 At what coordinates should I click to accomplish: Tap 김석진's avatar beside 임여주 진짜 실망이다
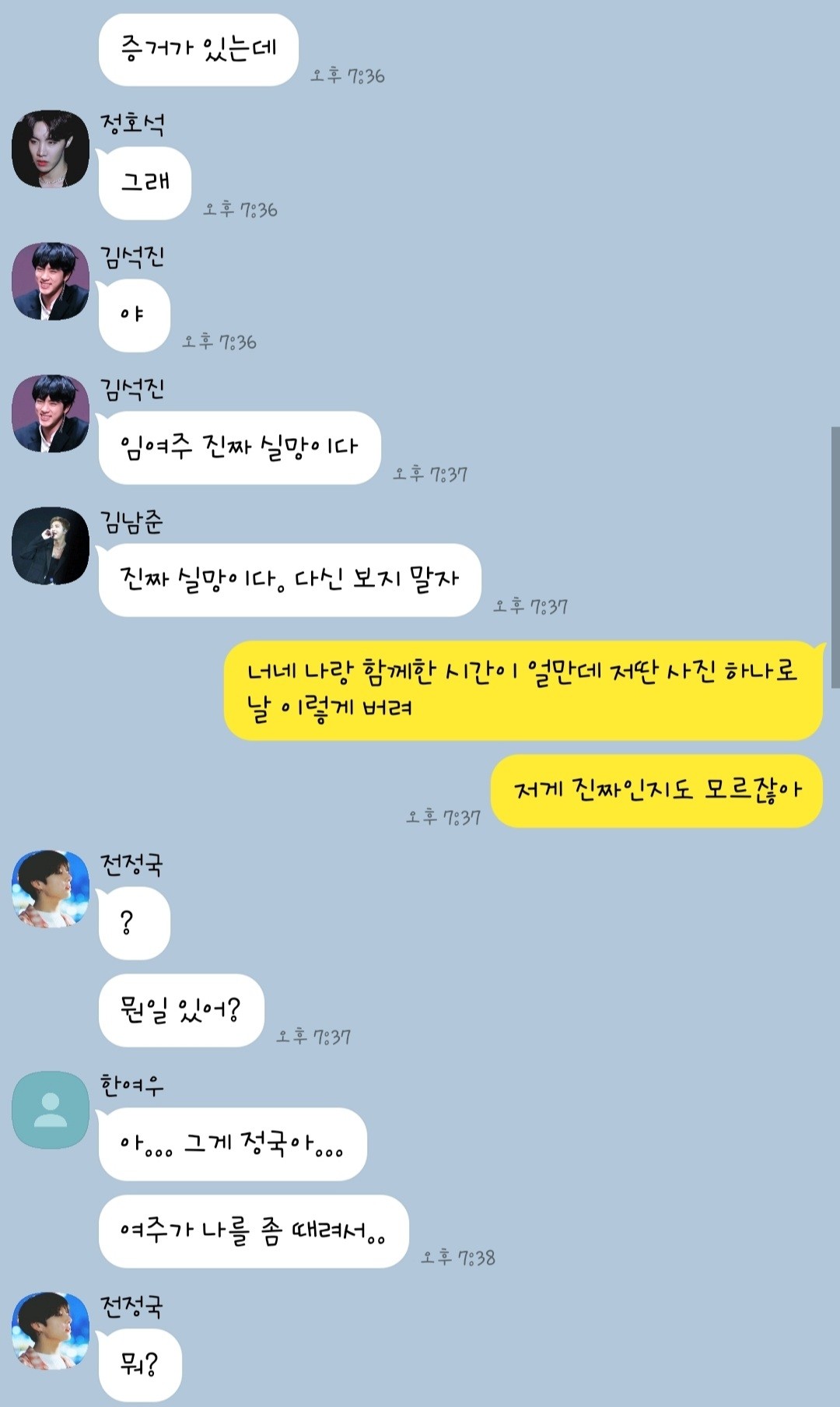(51, 413)
